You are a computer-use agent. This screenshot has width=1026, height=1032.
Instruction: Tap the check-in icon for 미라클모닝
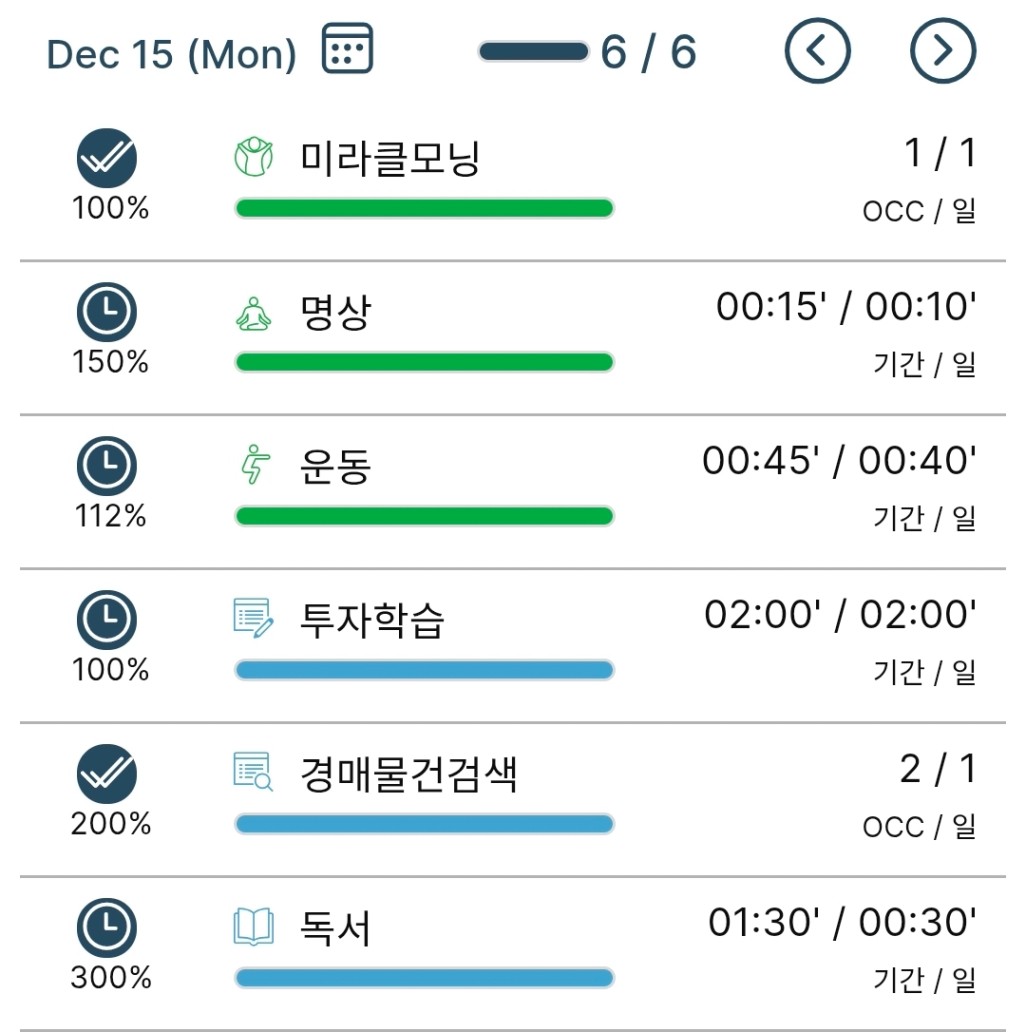point(107,161)
